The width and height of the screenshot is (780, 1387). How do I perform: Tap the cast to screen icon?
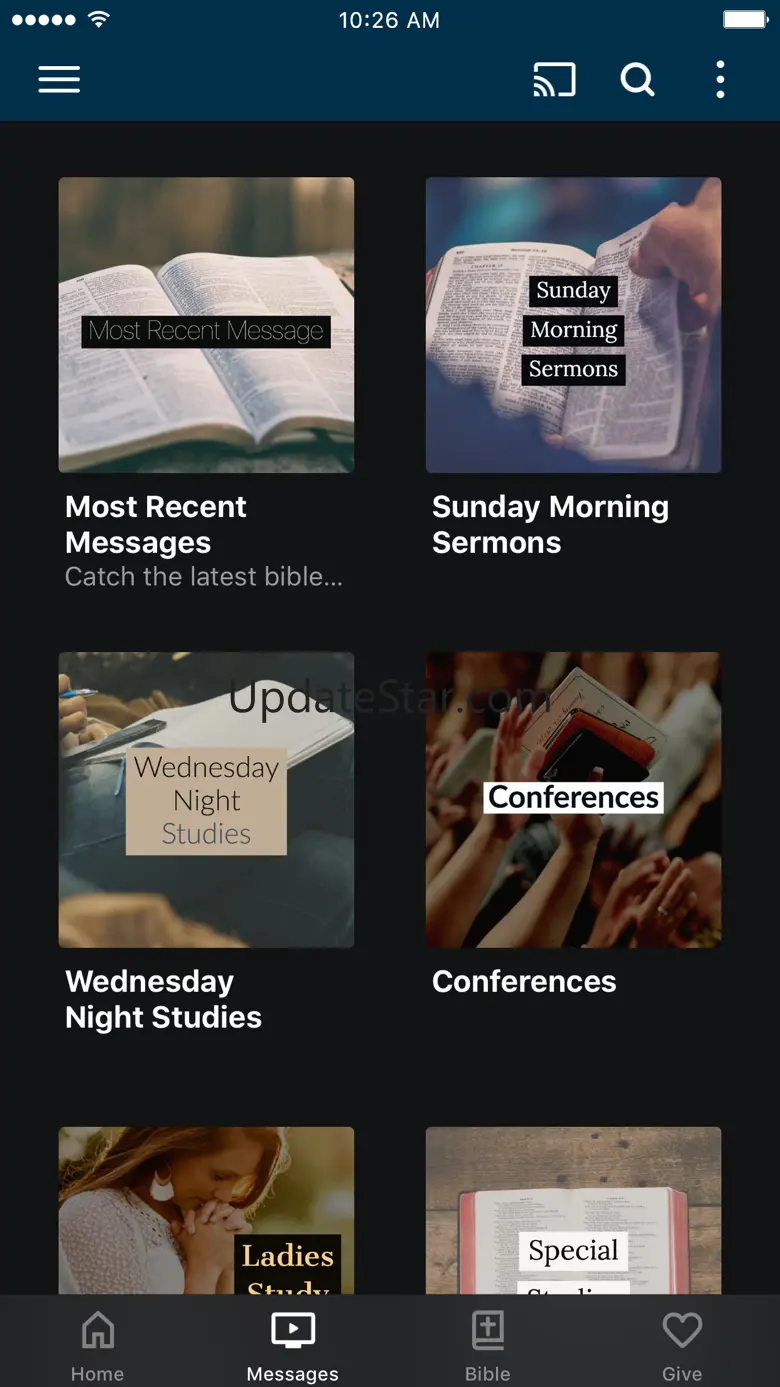click(554, 80)
